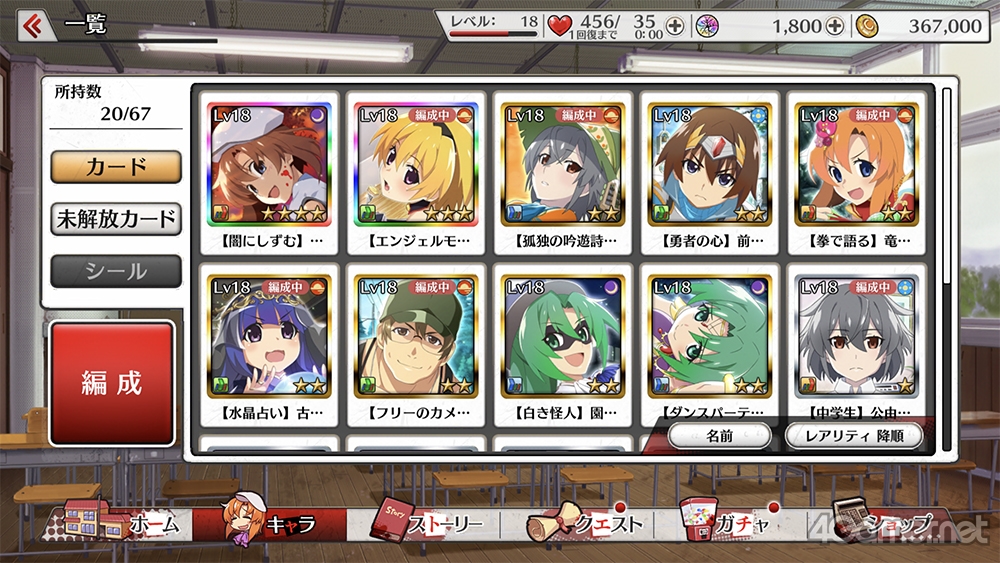View the 【孤独の吟遊詩… card
Screen dimensions: 1000x563
[x=562, y=173]
